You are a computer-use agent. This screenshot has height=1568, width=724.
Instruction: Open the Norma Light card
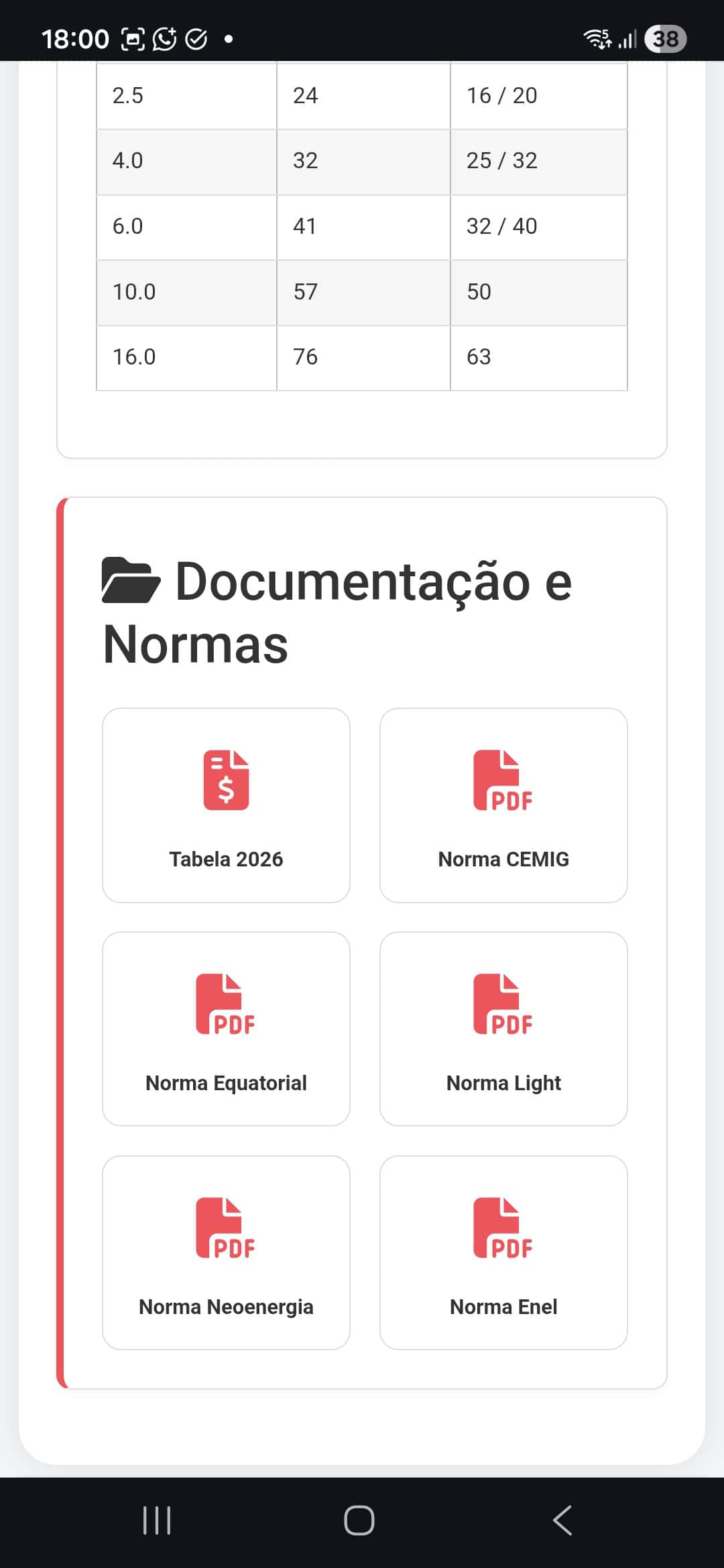pos(503,1029)
